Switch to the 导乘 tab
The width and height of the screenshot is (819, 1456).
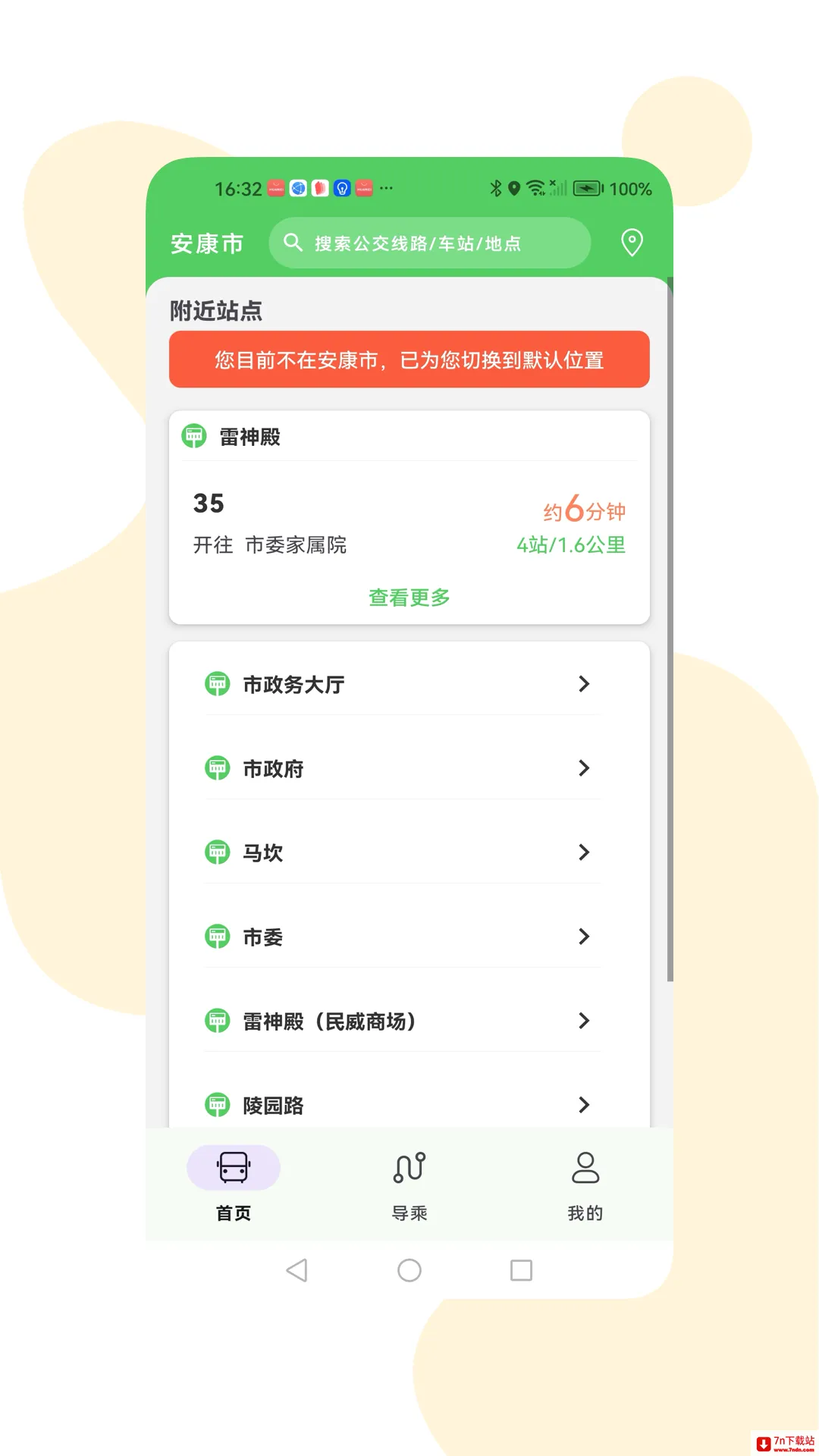click(409, 1184)
